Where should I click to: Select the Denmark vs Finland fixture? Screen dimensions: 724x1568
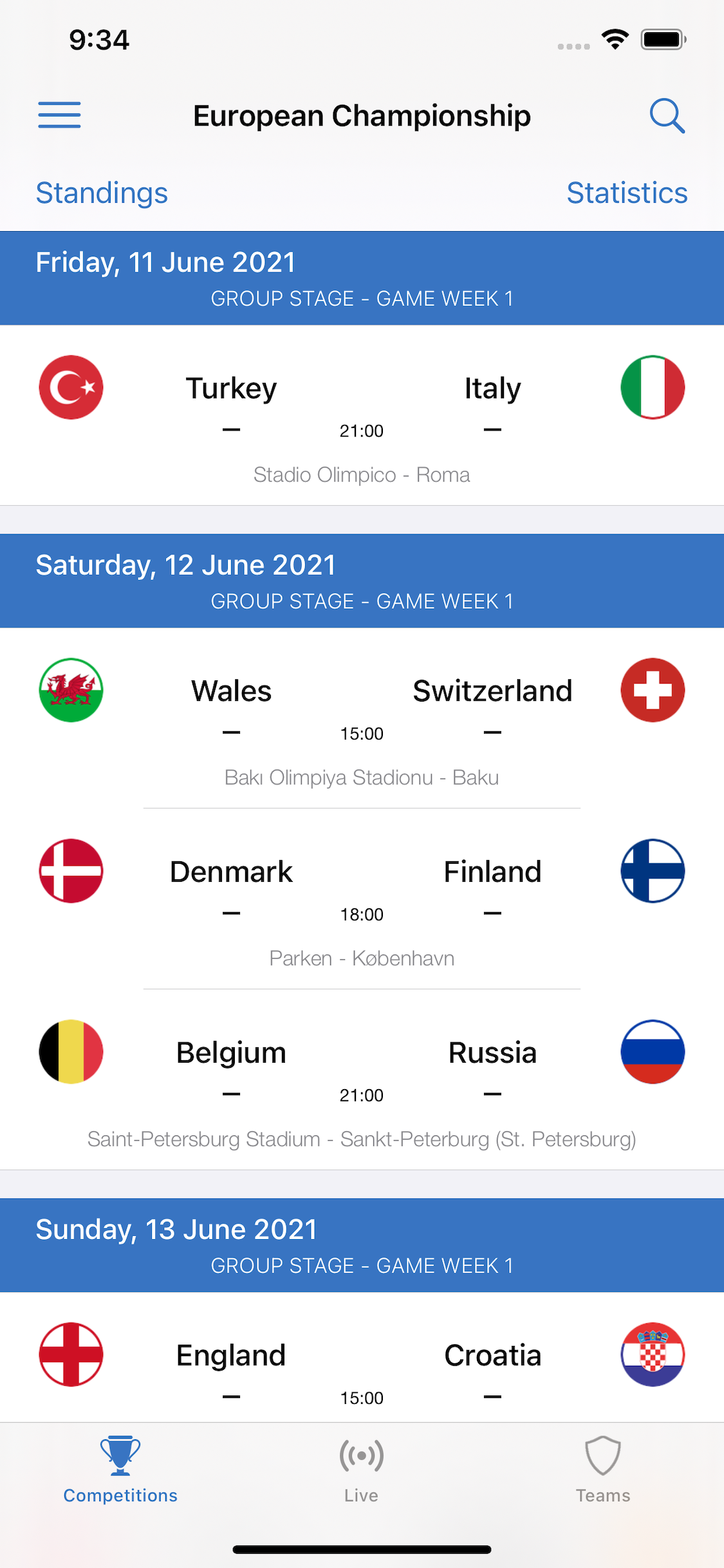pos(362,899)
